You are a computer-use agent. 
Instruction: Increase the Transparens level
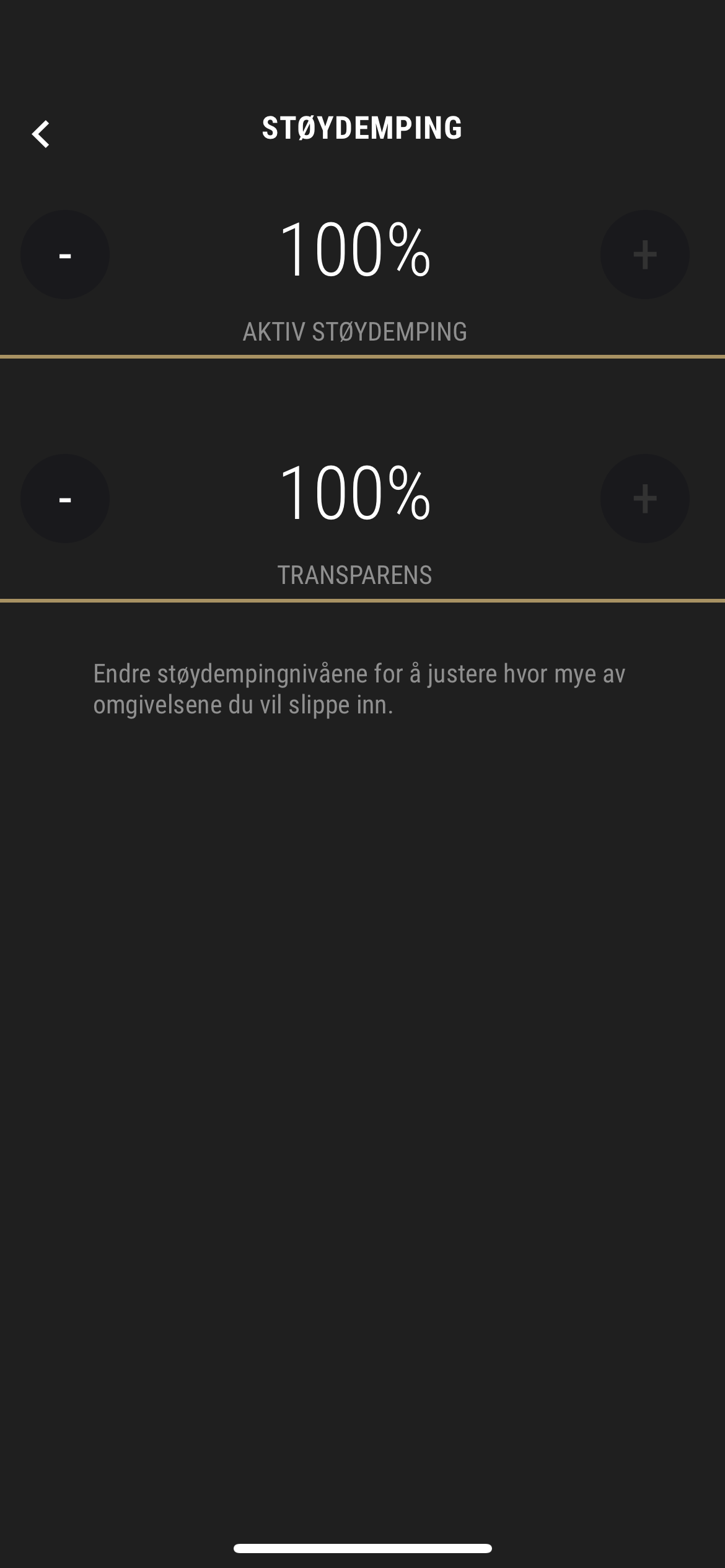point(644,499)
